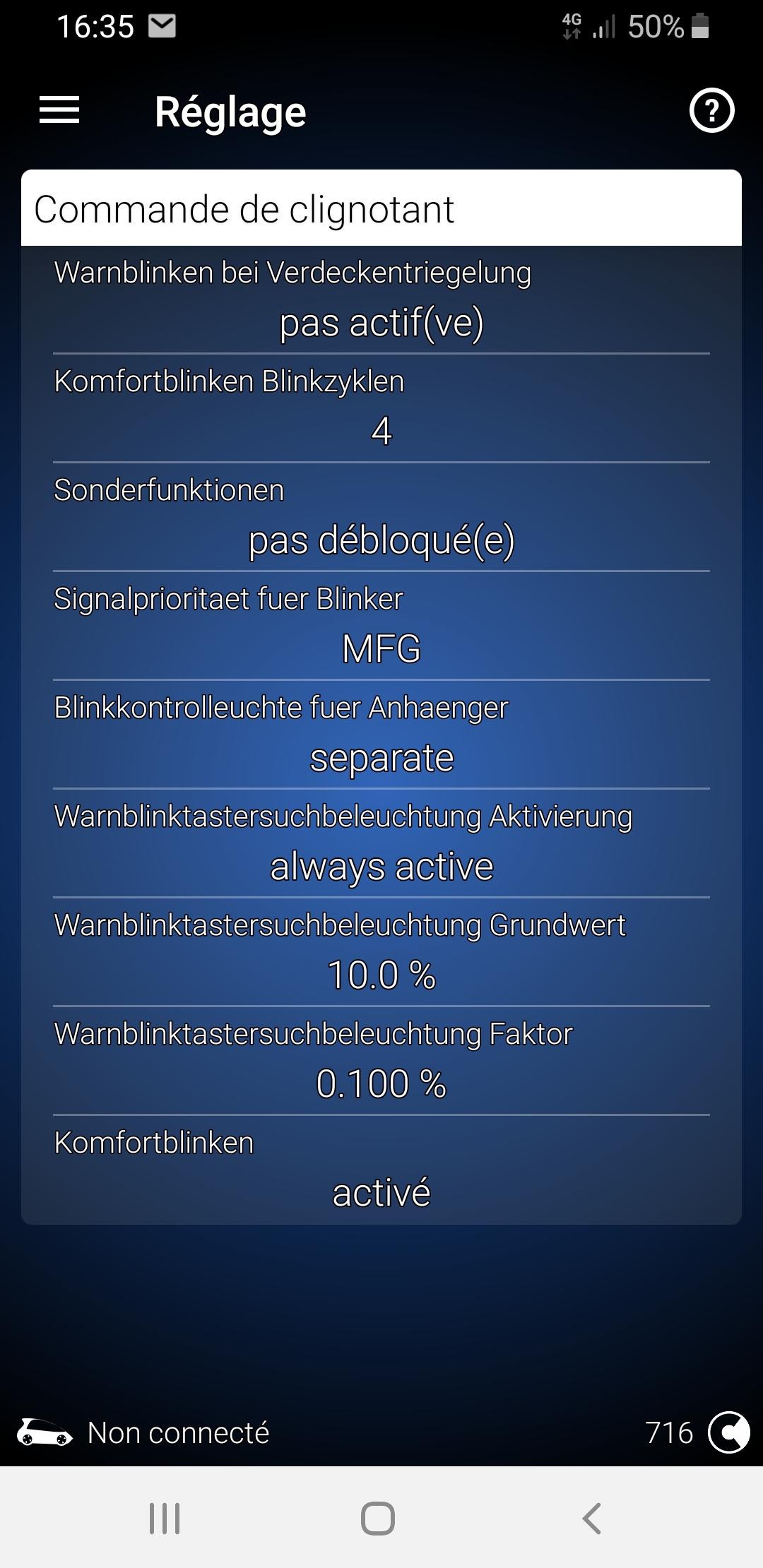The height and width of the screenshot is (1568, 763).
Task: Tap the credits icon next to 716
Action: pos(728,1432)
